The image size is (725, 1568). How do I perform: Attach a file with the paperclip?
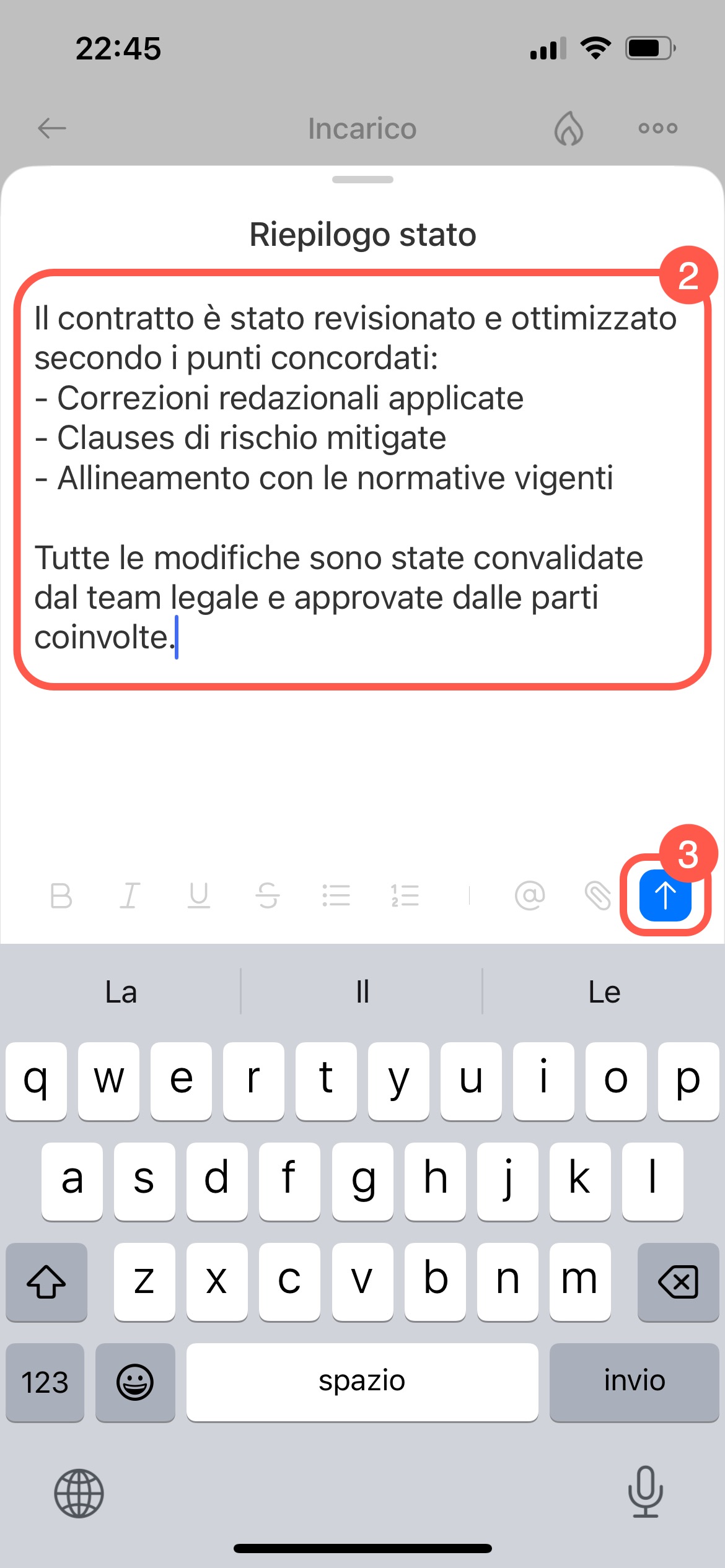coord(598,895)
